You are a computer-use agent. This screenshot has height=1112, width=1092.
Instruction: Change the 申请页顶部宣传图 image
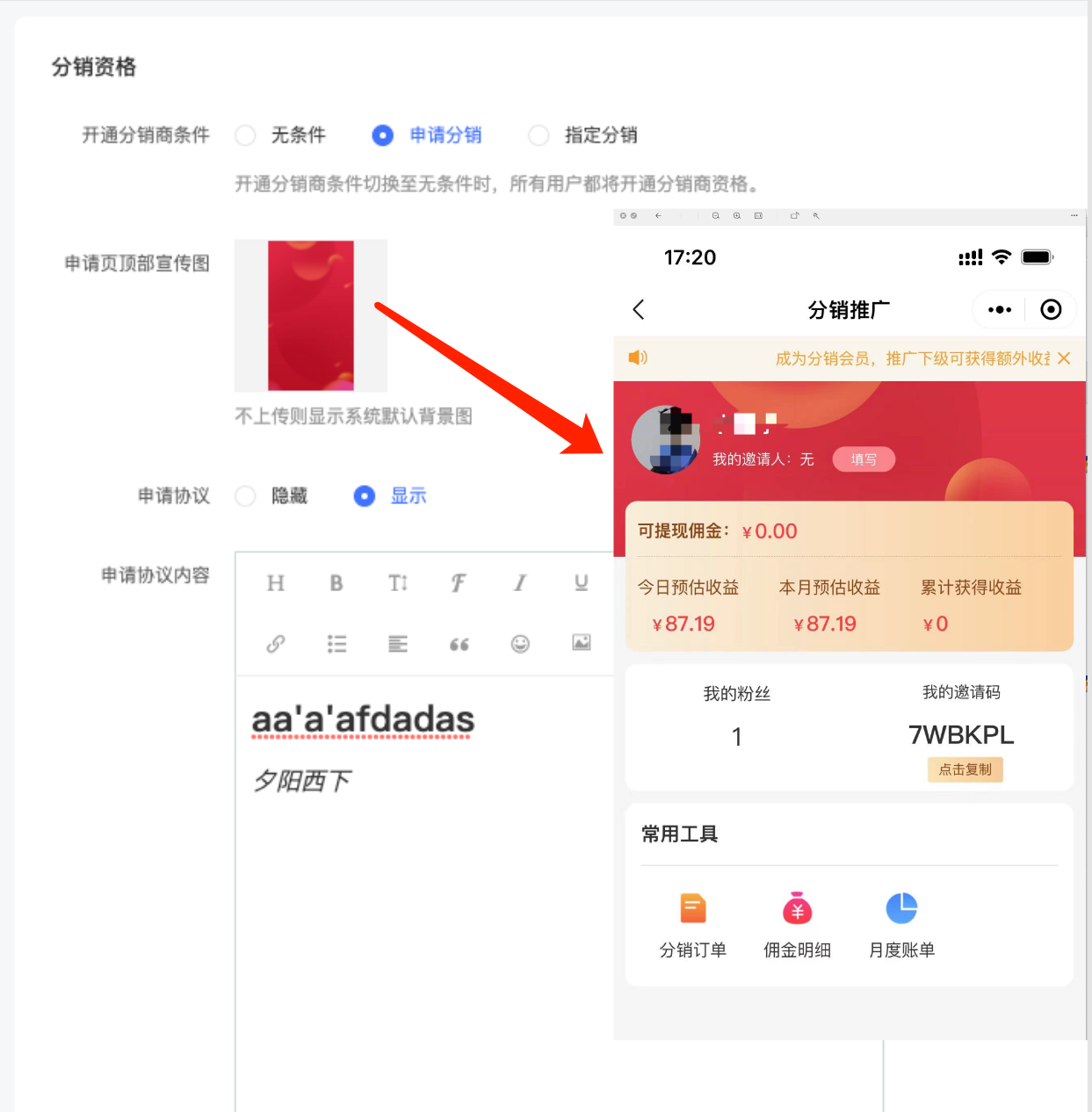click(310, 315)
